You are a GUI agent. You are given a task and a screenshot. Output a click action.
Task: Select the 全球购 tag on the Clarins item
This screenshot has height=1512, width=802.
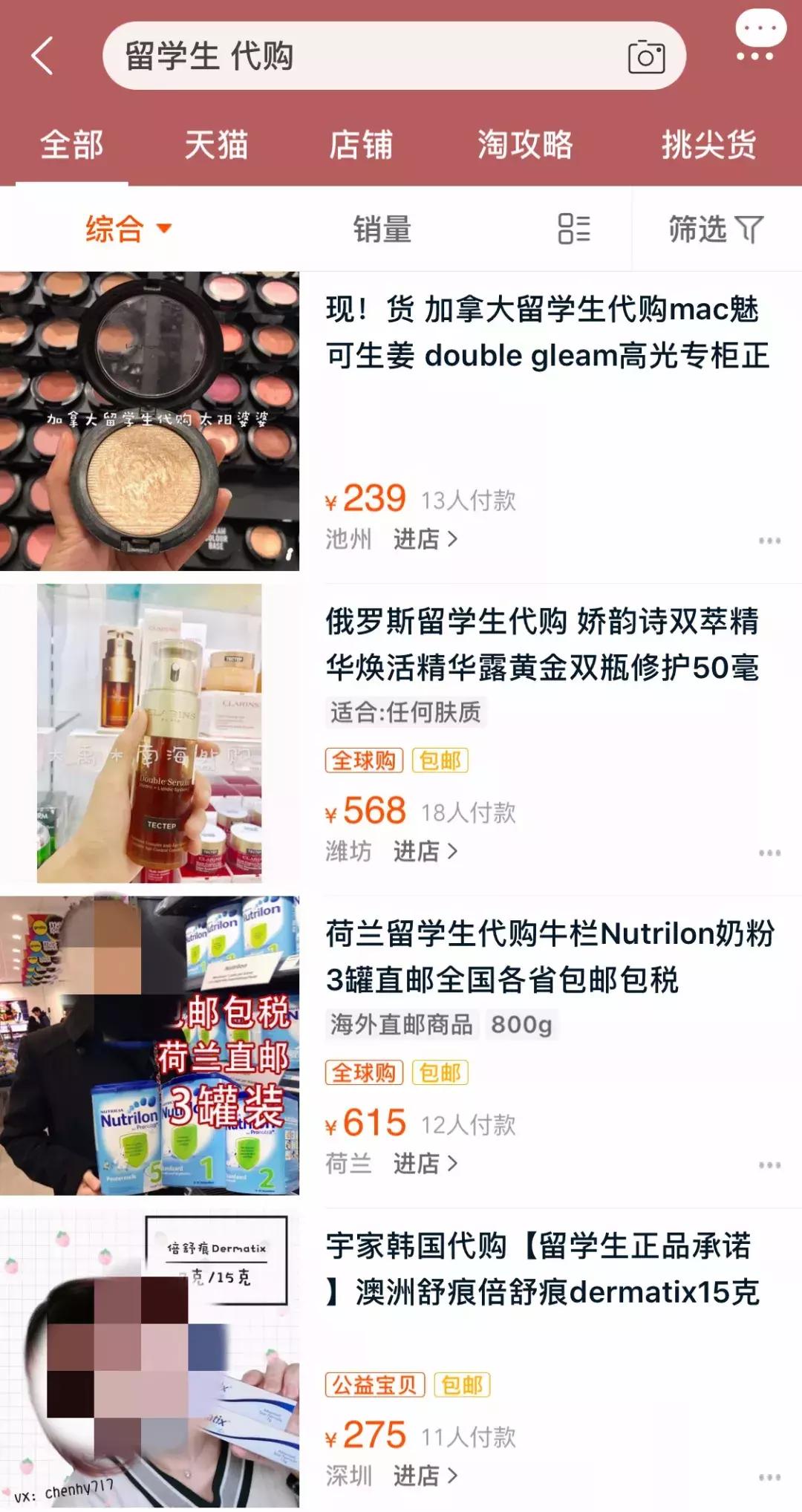365,761
